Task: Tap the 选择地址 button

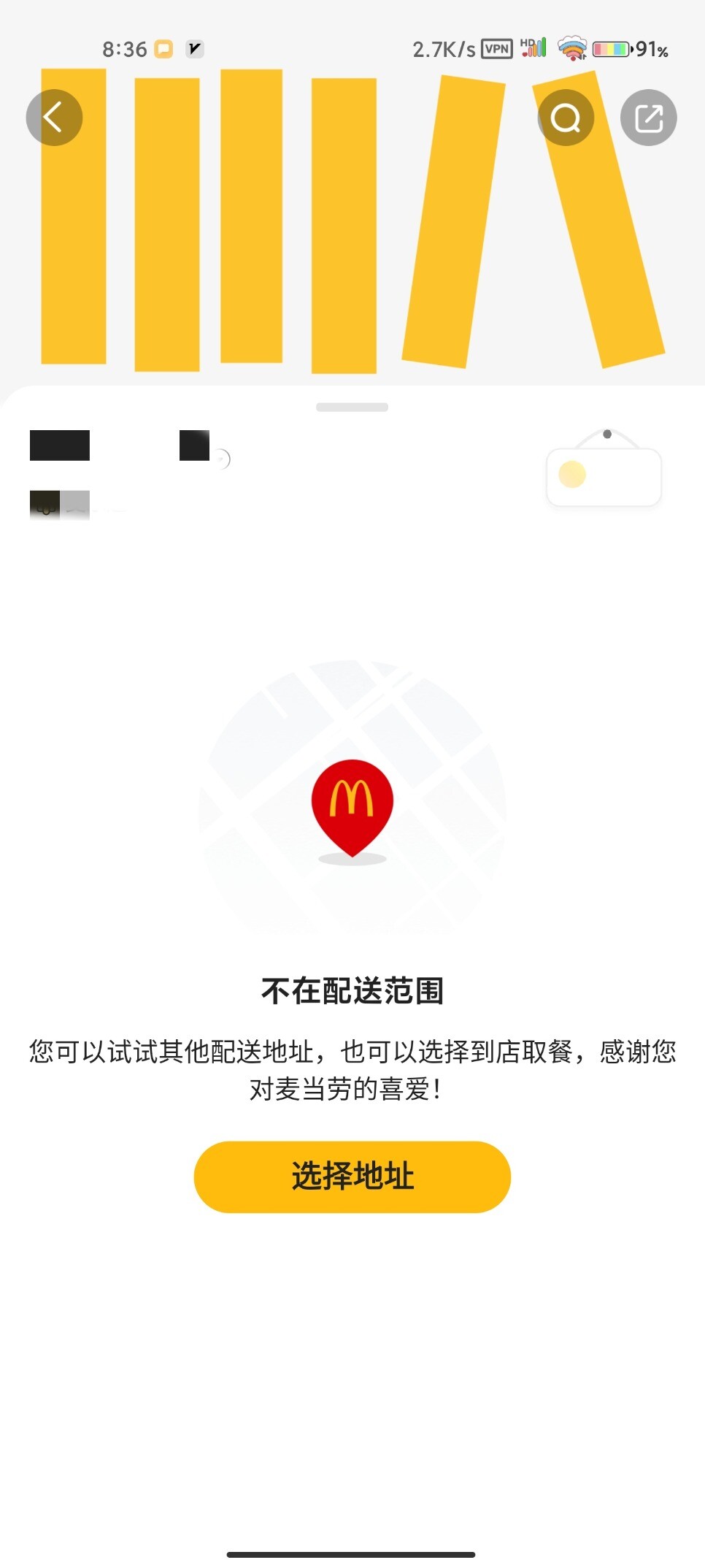Action: pyautogui.click(x=352, y=1177)
